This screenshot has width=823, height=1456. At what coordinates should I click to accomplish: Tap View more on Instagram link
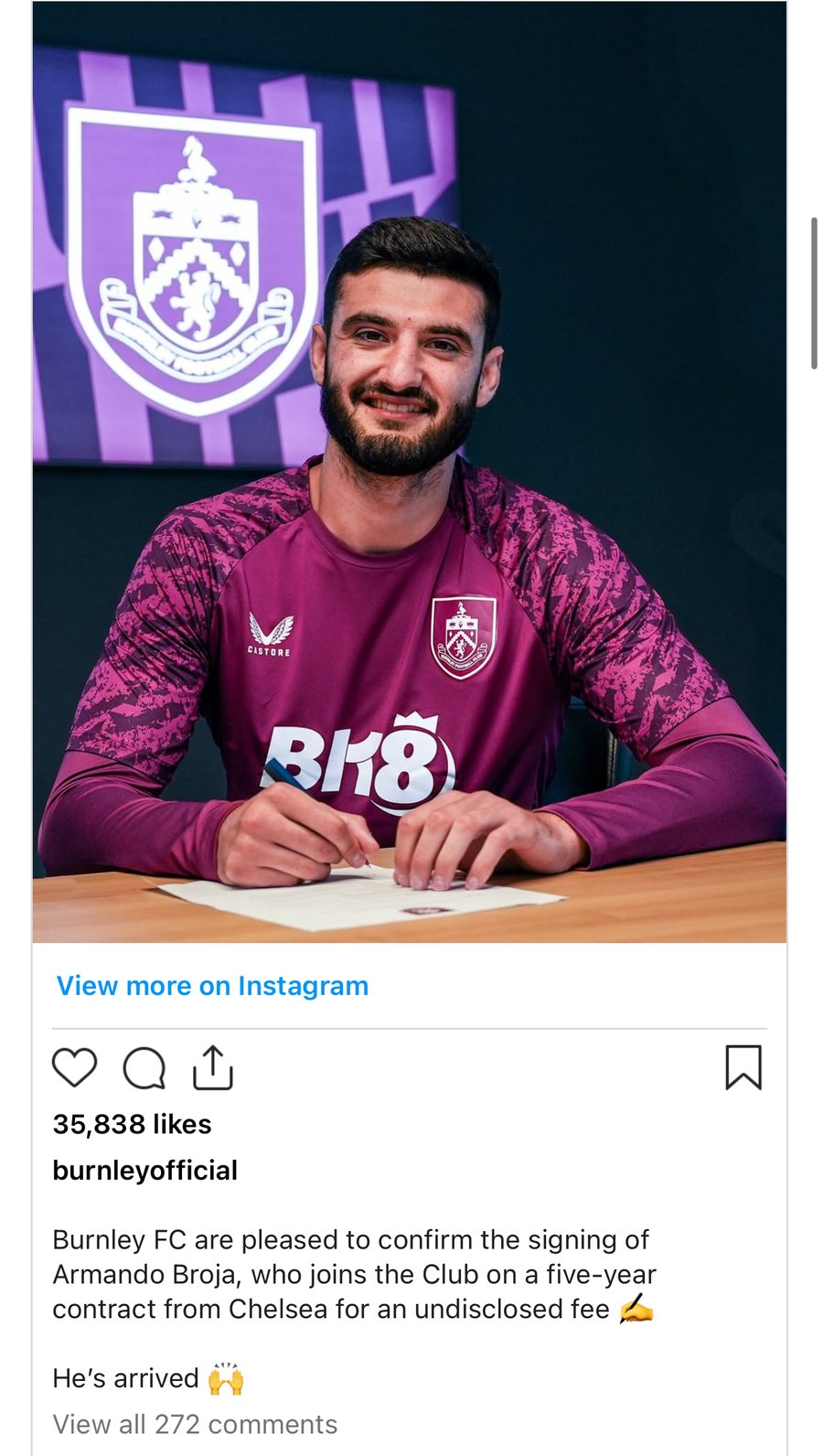click(212, 986)
